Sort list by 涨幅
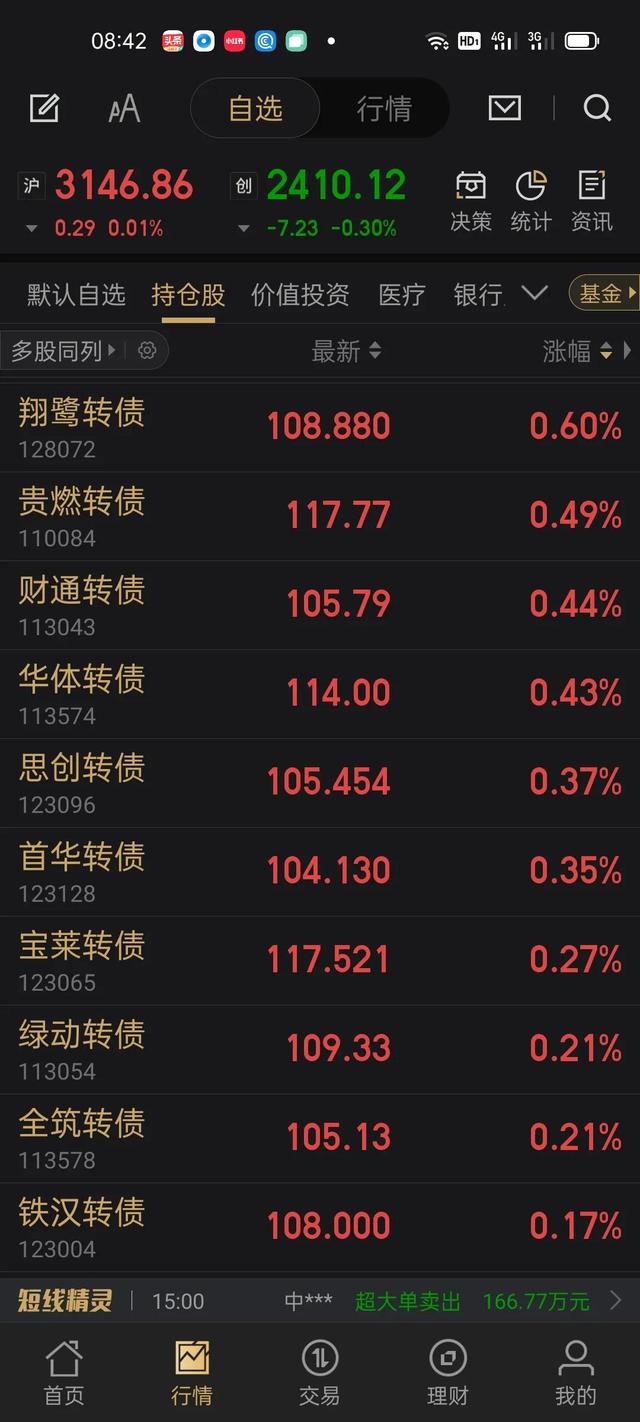The width and height of the screenshot is (640, 1422). (x=578, y=350)
